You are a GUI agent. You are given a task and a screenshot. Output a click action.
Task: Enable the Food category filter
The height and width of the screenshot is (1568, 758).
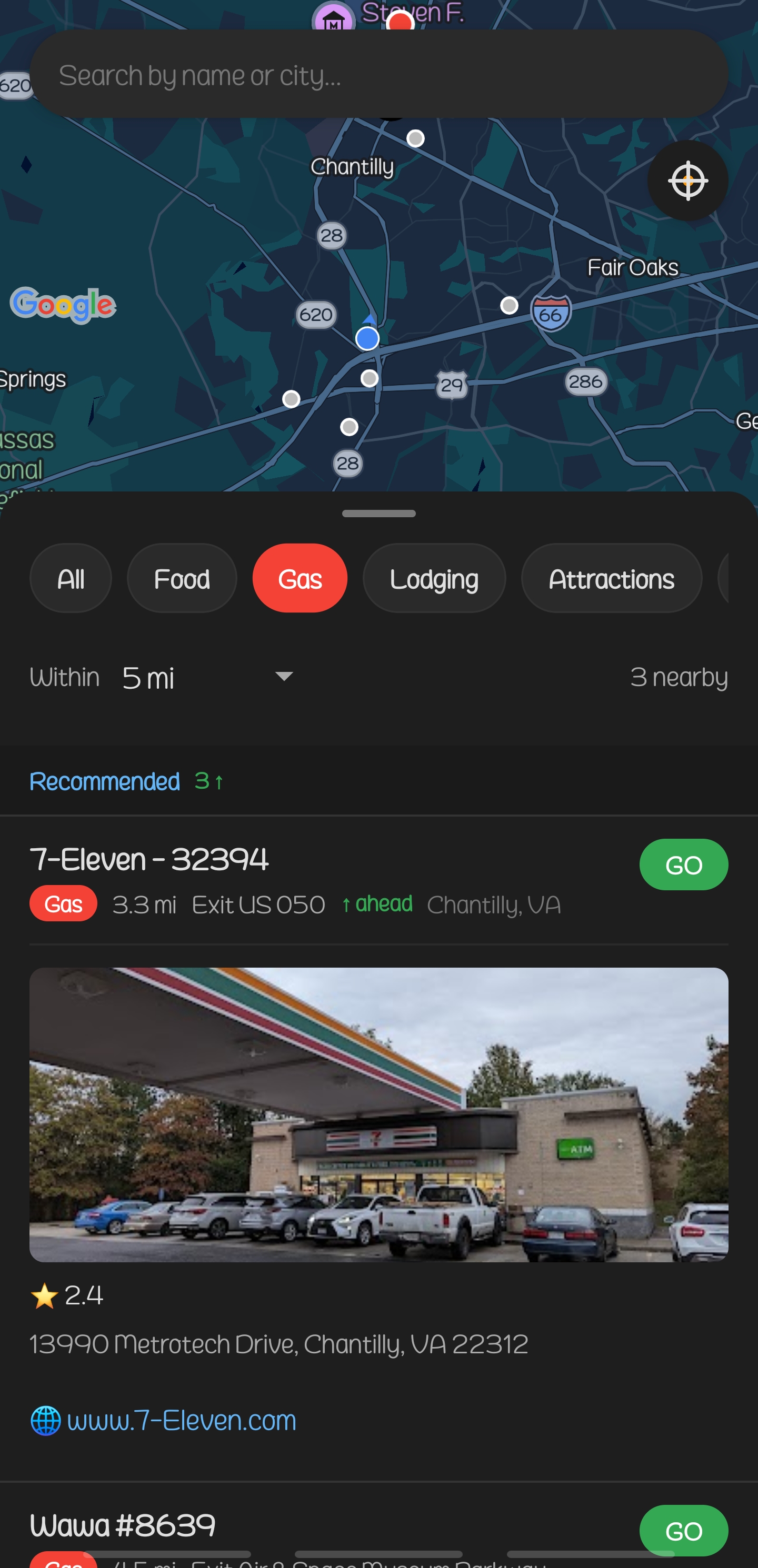click(x=182, y=578)
